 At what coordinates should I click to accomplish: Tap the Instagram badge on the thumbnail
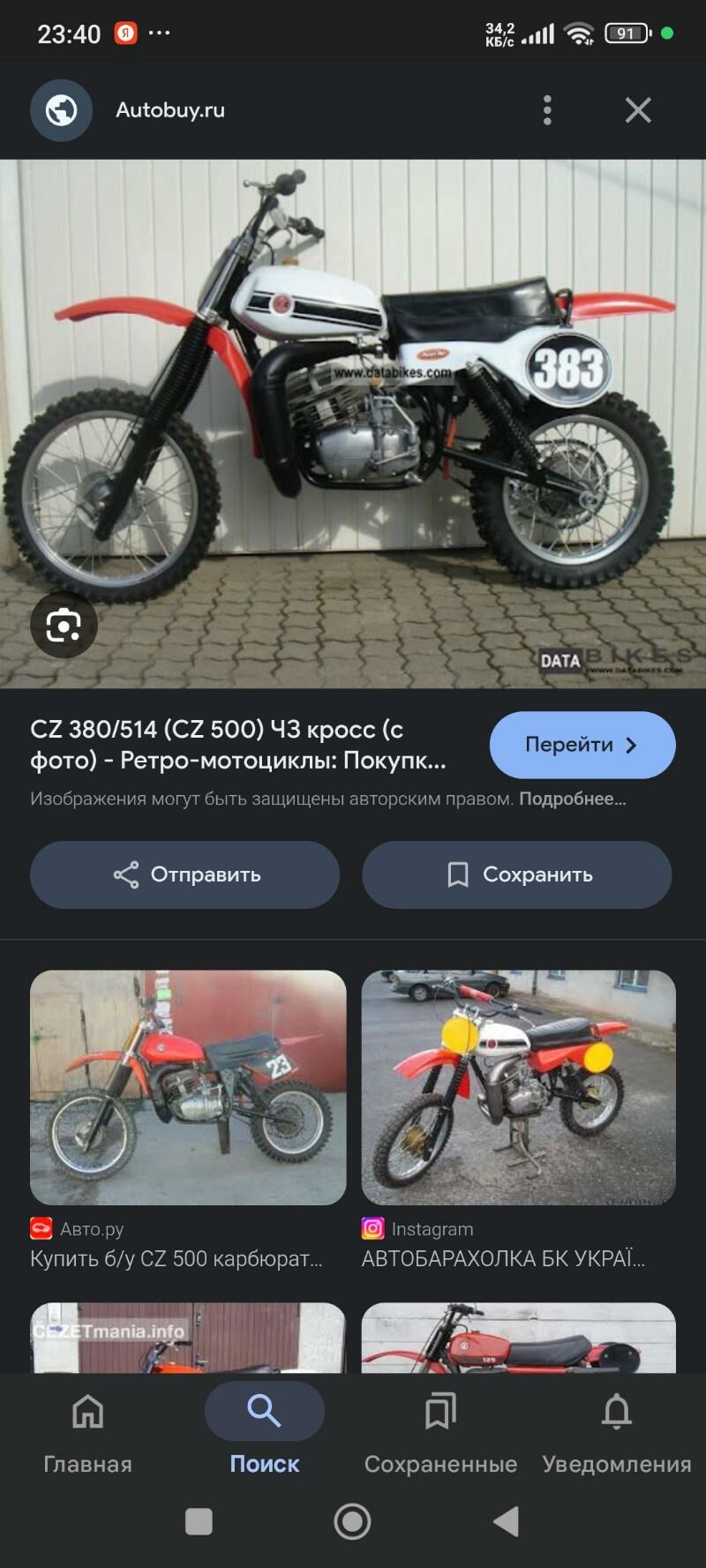point(373,1227)
